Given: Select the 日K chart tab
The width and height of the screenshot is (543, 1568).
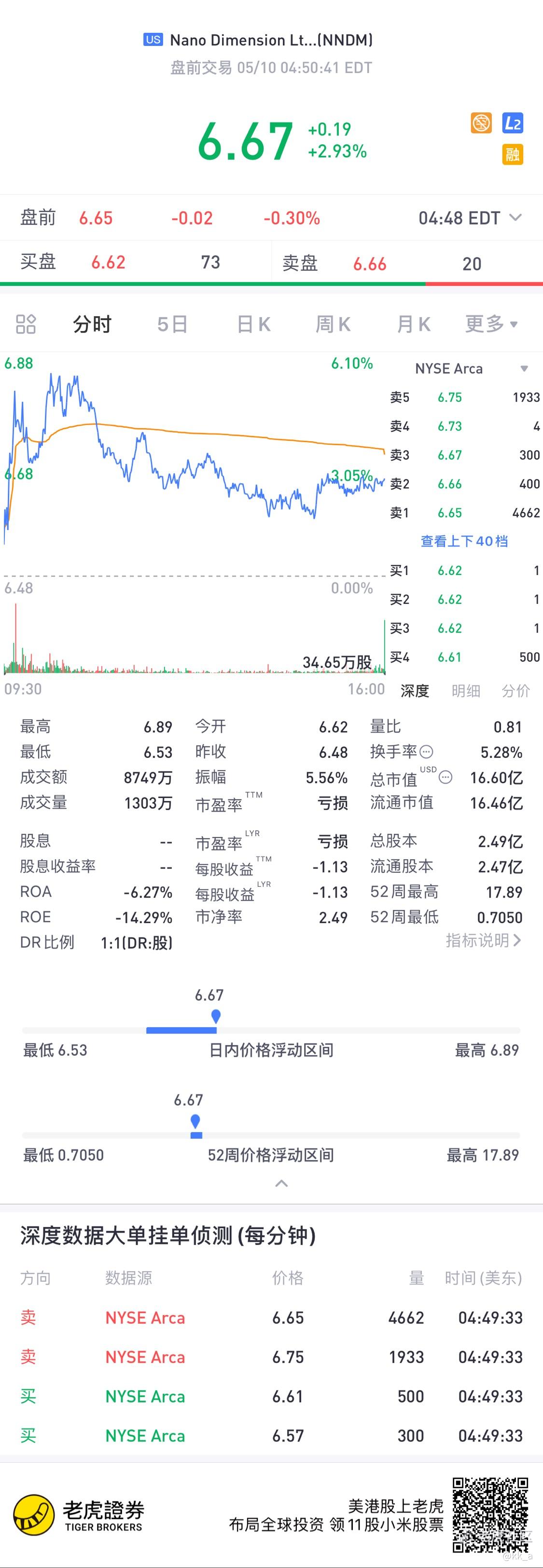Looking at the screenshot, I should (253, 324).
